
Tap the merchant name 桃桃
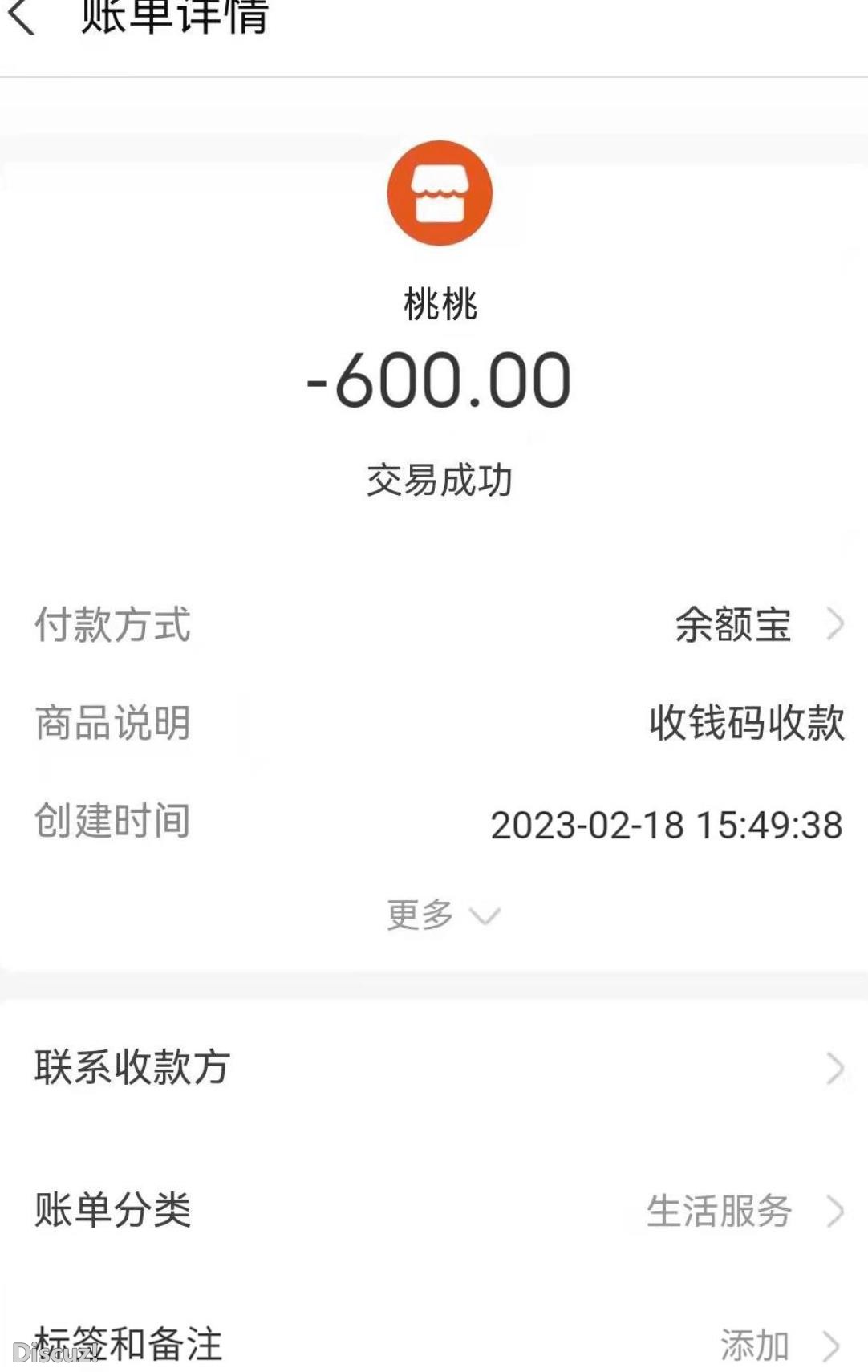(439, 306)
